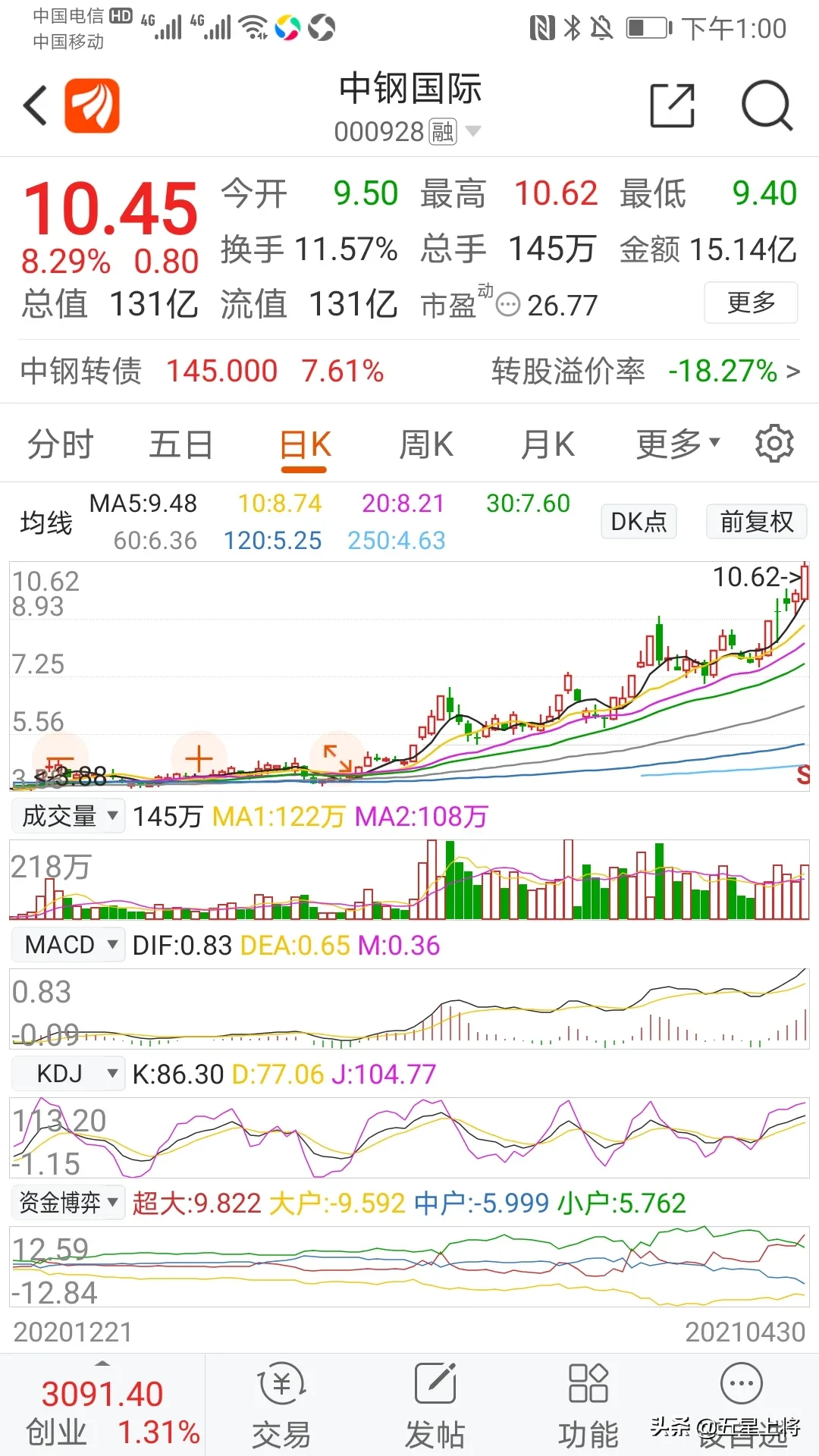Select the 周K chart tab
The width and height of the screenshot is (819, 1456).
point(426,444)
